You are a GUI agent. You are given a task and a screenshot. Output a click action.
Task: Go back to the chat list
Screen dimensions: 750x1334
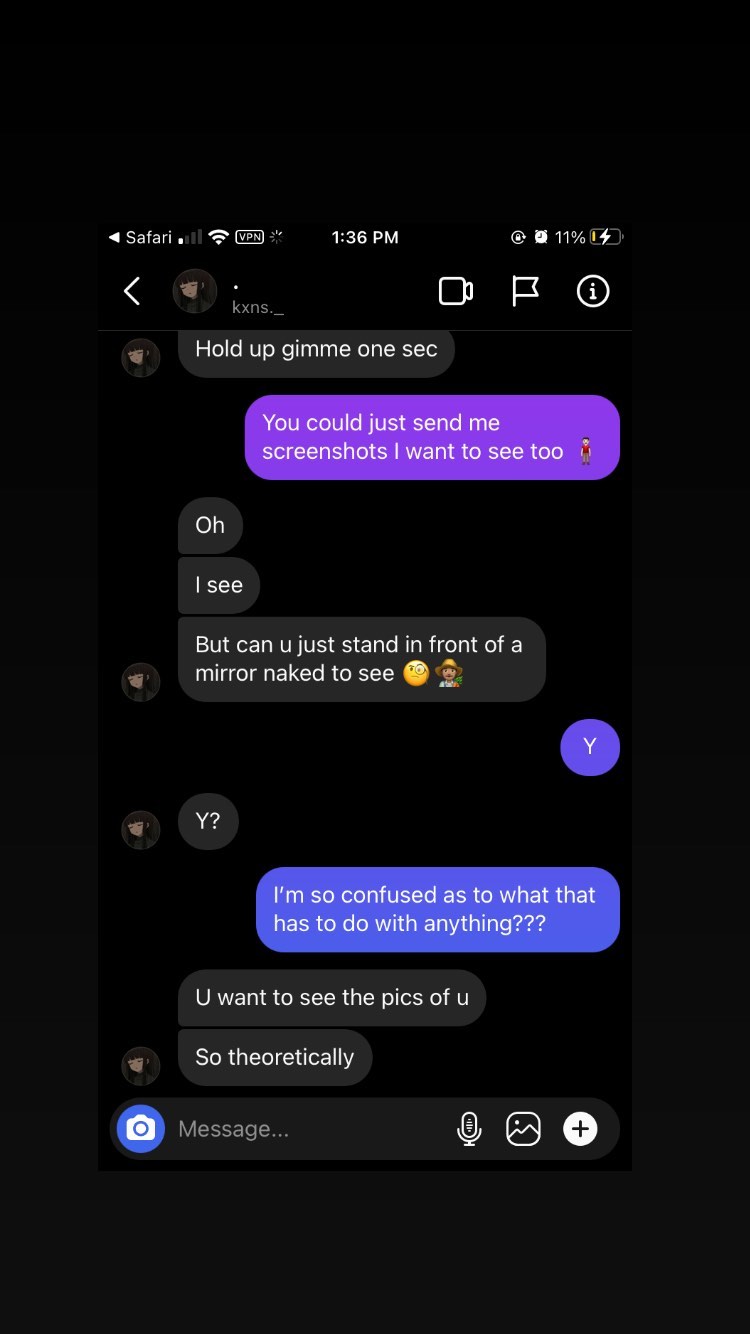[131, 291]
